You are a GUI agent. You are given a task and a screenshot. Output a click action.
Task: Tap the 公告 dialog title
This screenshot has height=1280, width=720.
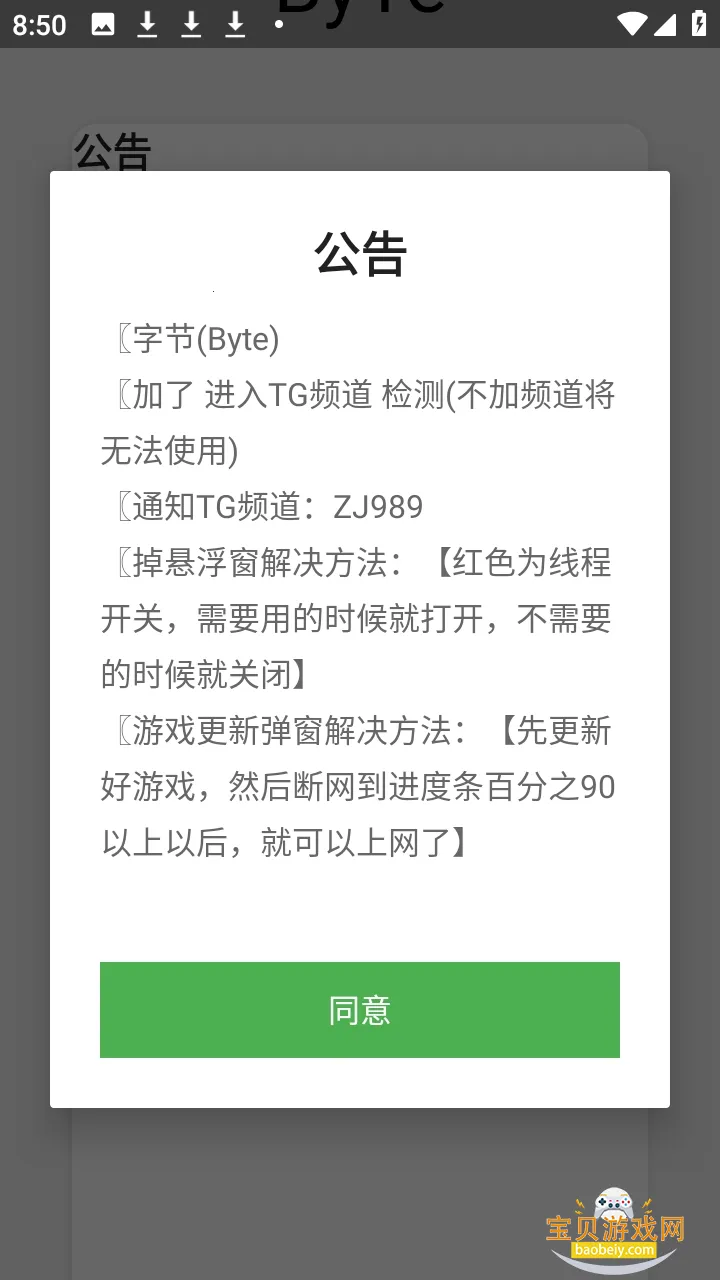click(x=360, y=254)
